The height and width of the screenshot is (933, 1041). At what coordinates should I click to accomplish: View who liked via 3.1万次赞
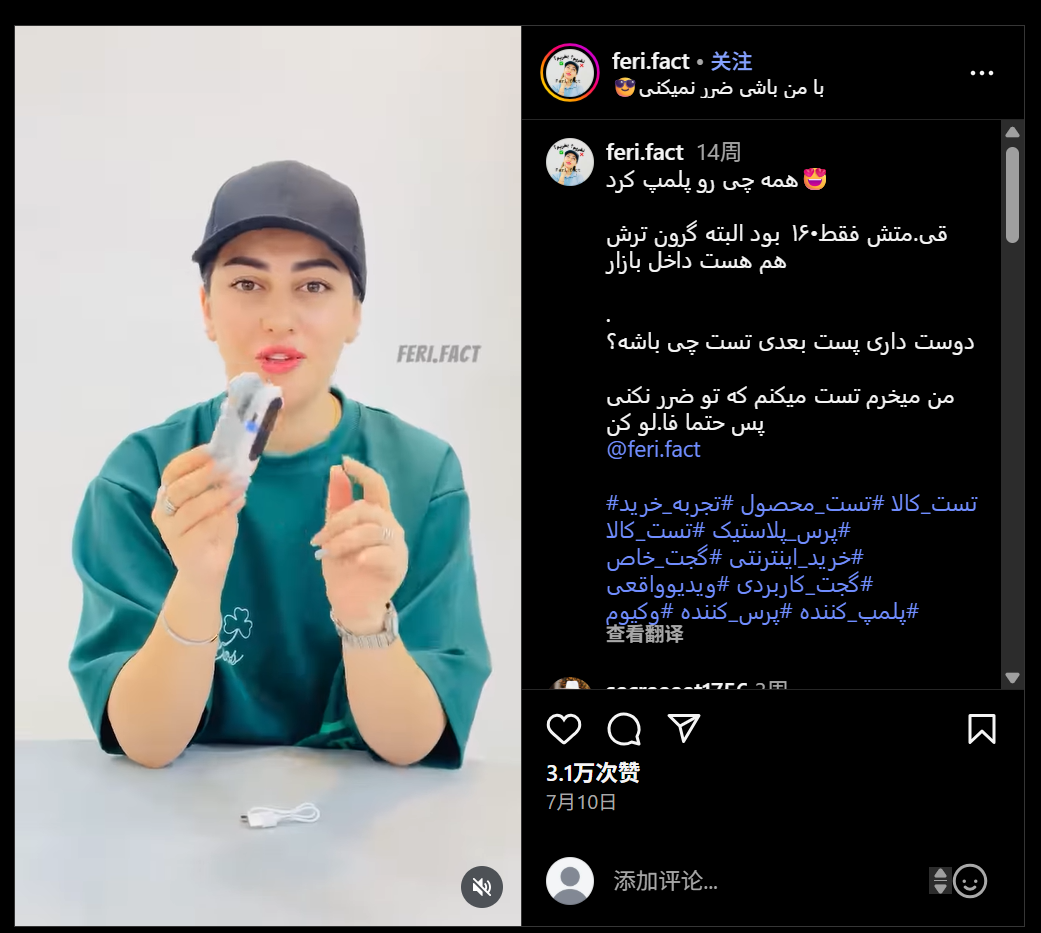(x=593, y=773)
